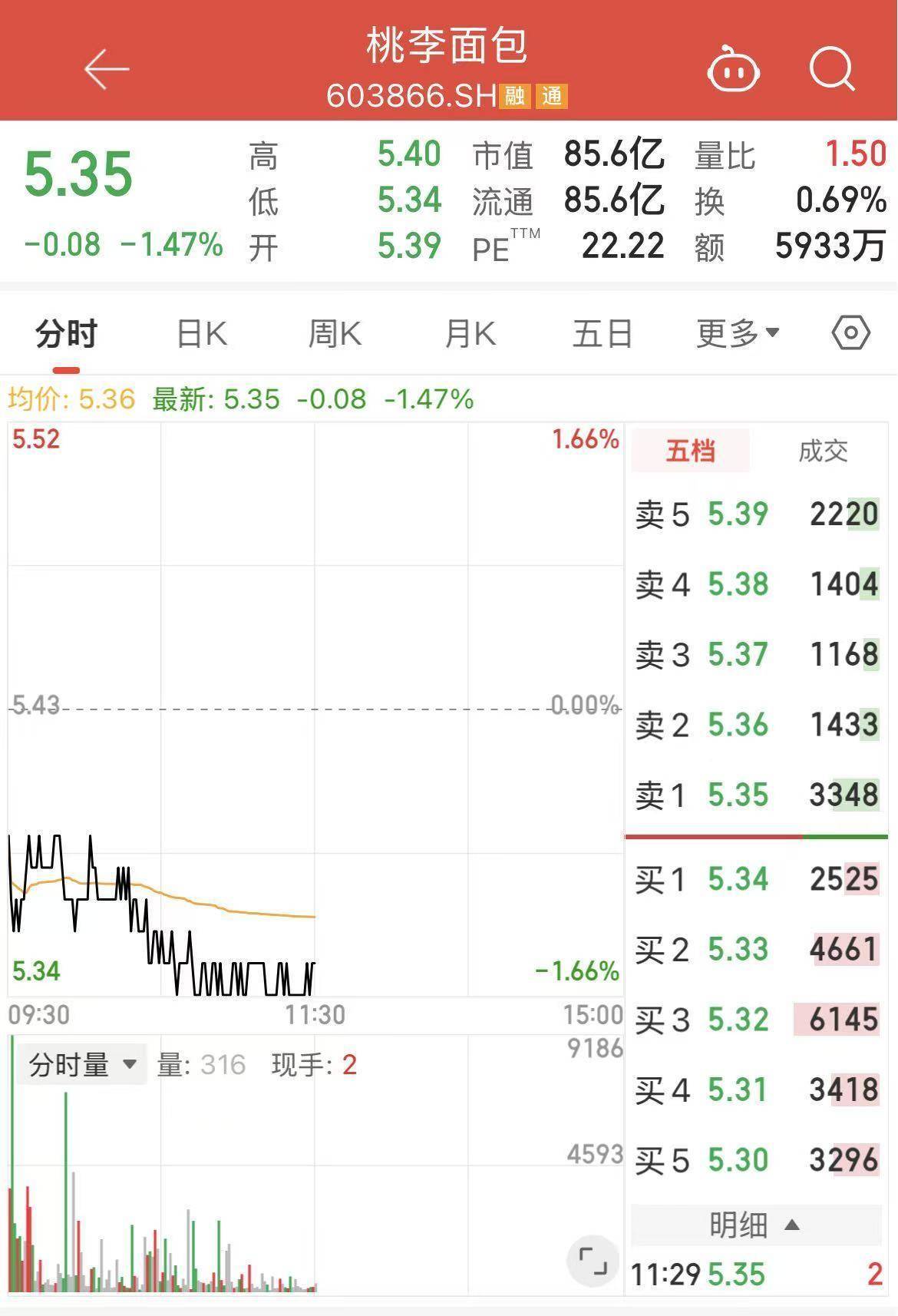This screenshot has width=898, height=1316.
Task: Expand chart to fullscreen view
Action: pos(593,1261)
